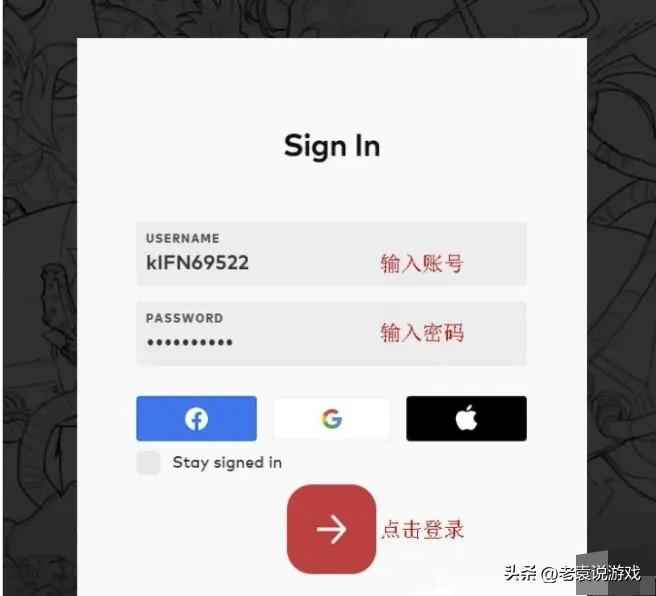Image resolution: width=656 pixels, height=596 pixels.
Task: Focus the Password field
Action: coord(330,334)
